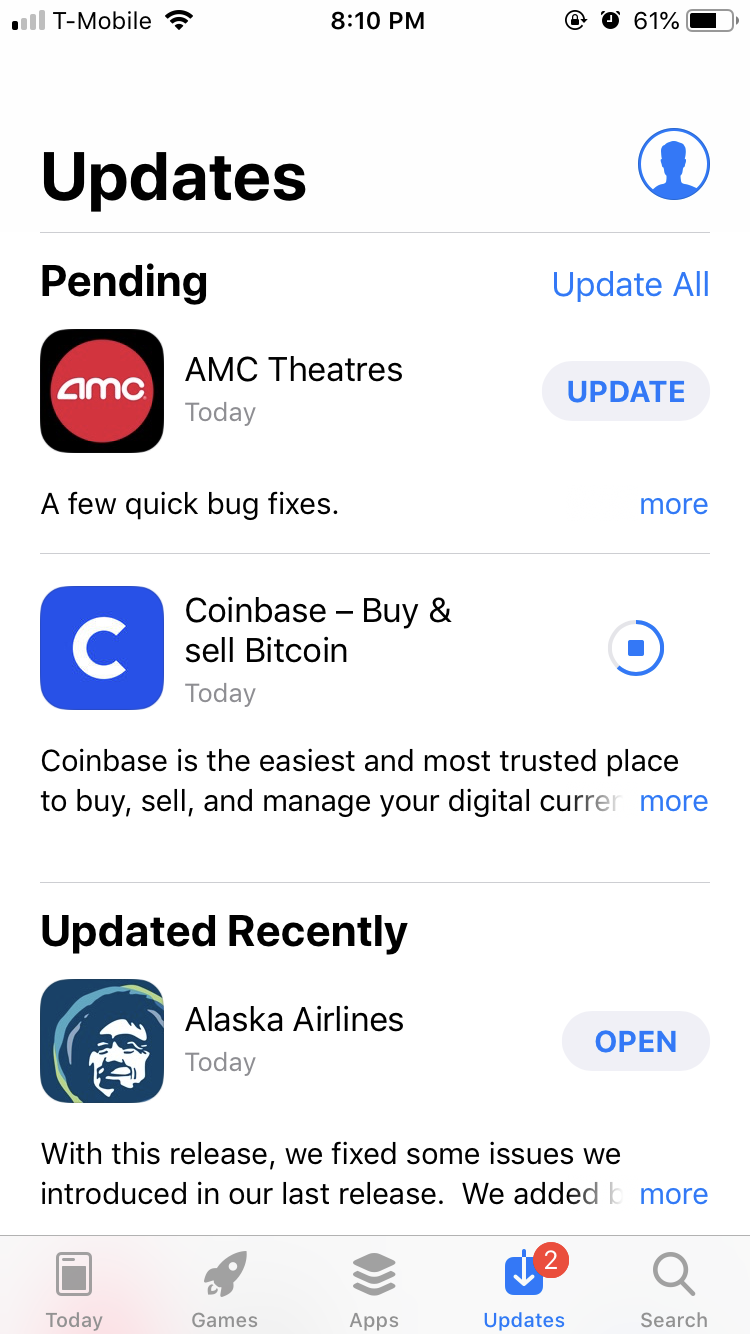Update the AMC Theatres app
Image resolution: width=750 pixels, height=1334 pixels.
pyautogui.click(x=626, y=391)
